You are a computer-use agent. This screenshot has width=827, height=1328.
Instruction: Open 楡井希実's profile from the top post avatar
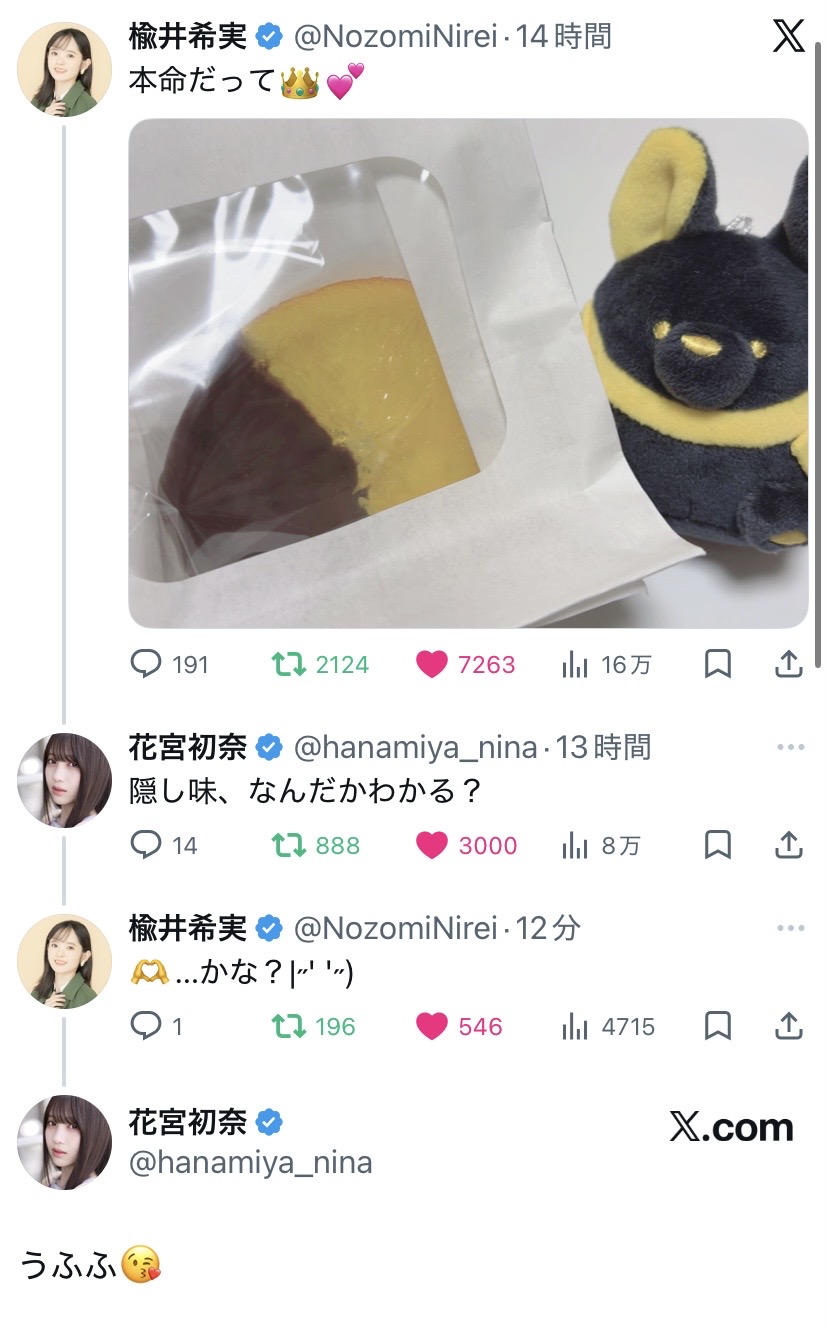click(65, 70)
